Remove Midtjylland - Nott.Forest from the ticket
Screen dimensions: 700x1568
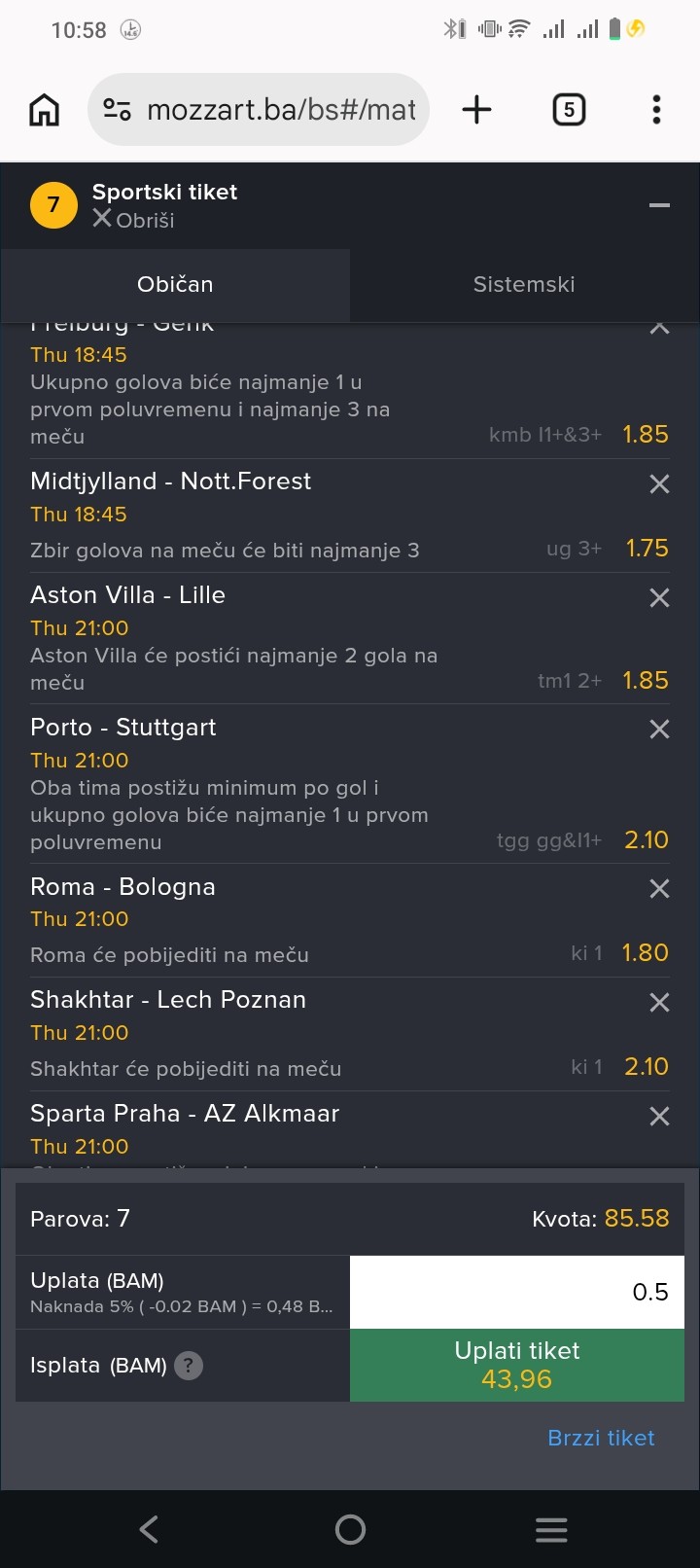coord(659,483)
